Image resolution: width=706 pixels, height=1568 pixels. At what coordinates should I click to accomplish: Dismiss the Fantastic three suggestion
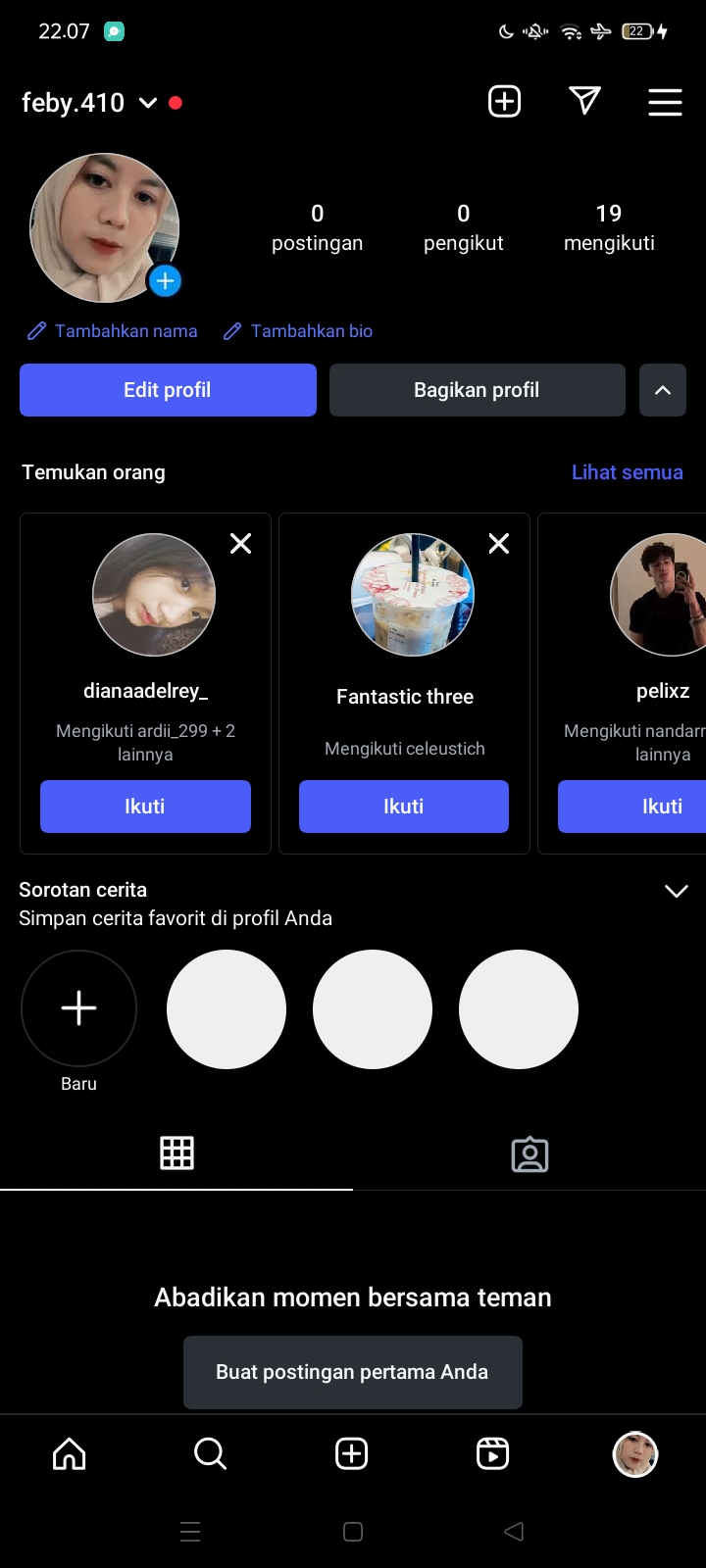click(499, 544)
